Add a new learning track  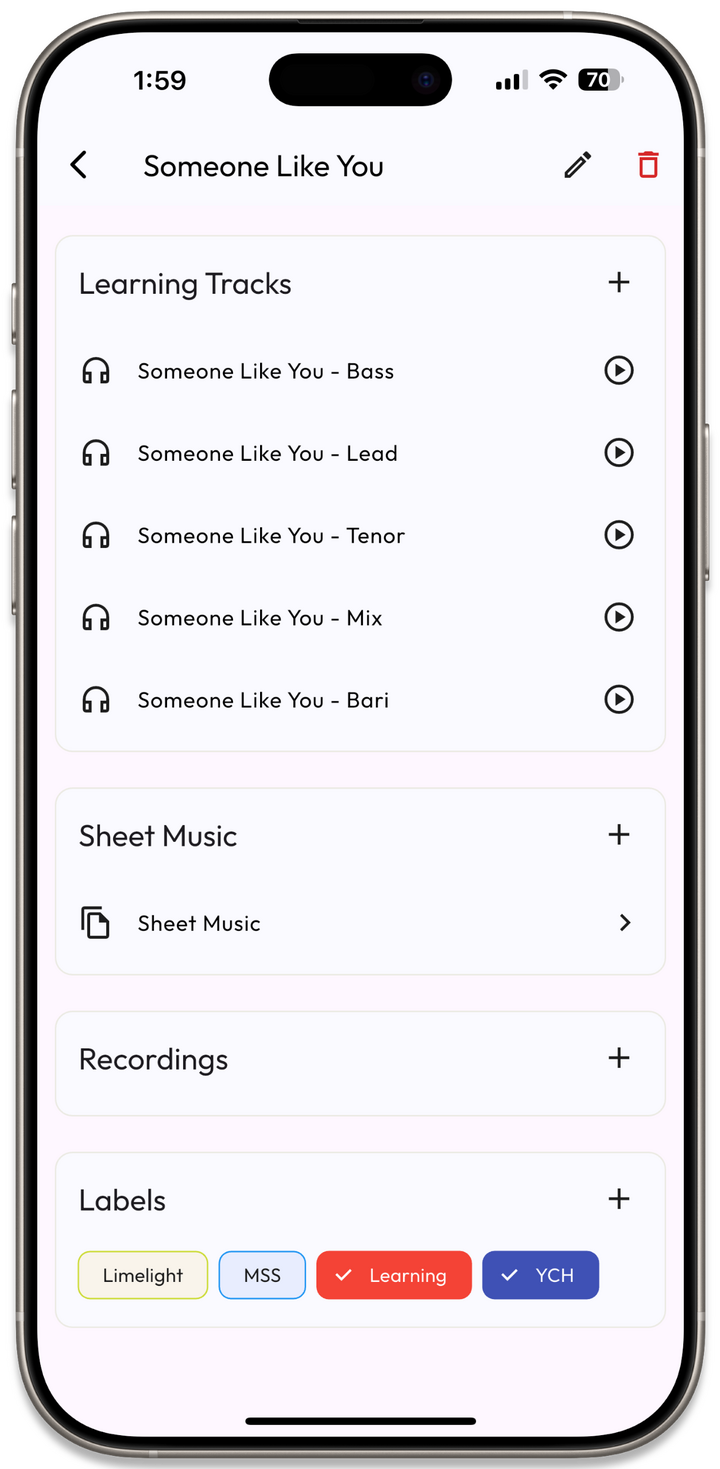pyautogui.click(x=619, y=283)
